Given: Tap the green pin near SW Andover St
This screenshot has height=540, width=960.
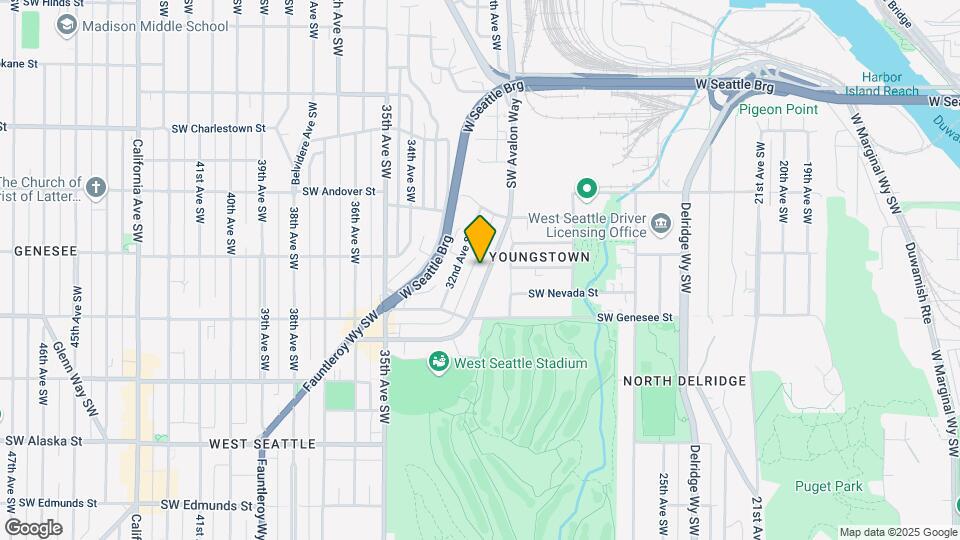Looking at the screenshot, I should pyautogui.click(x=586, y=188).
